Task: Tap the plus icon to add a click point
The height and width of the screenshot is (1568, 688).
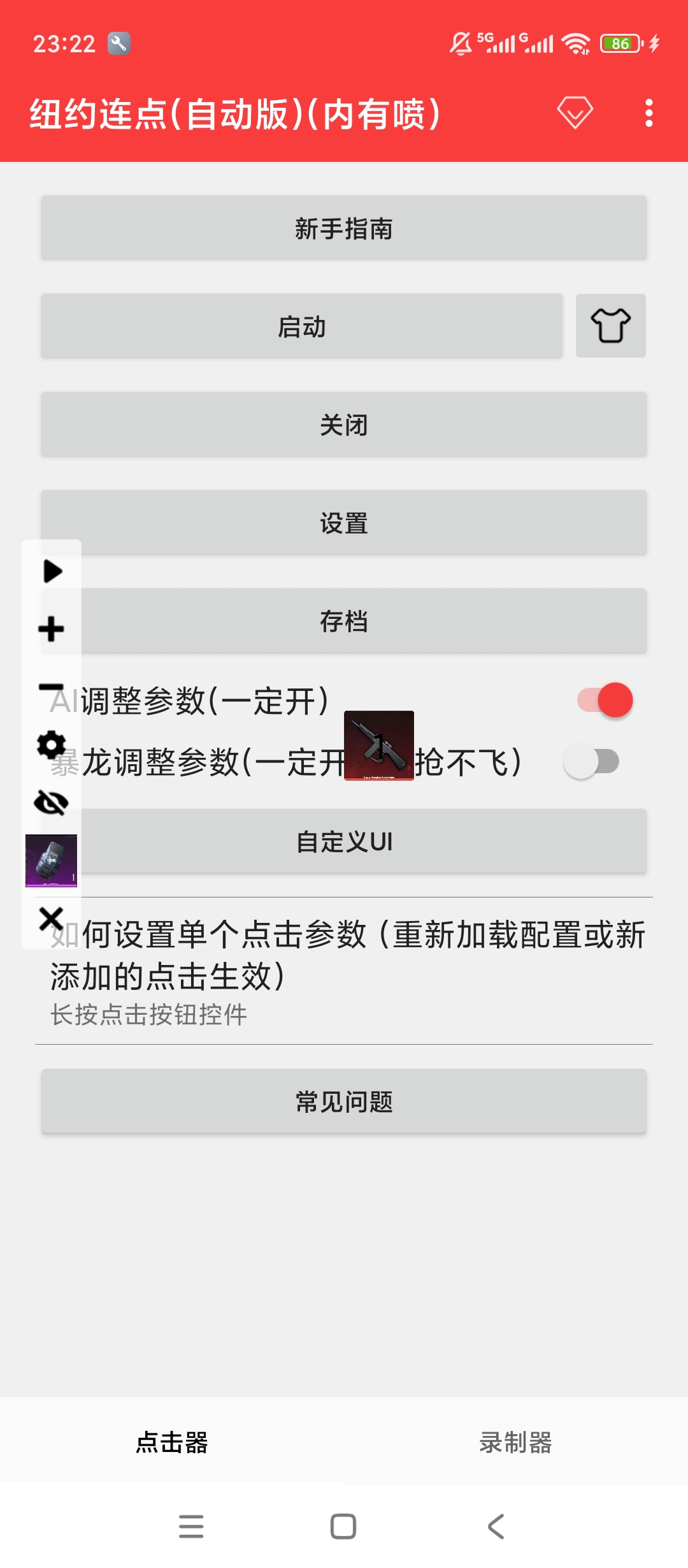Action: tap(51, 628)
